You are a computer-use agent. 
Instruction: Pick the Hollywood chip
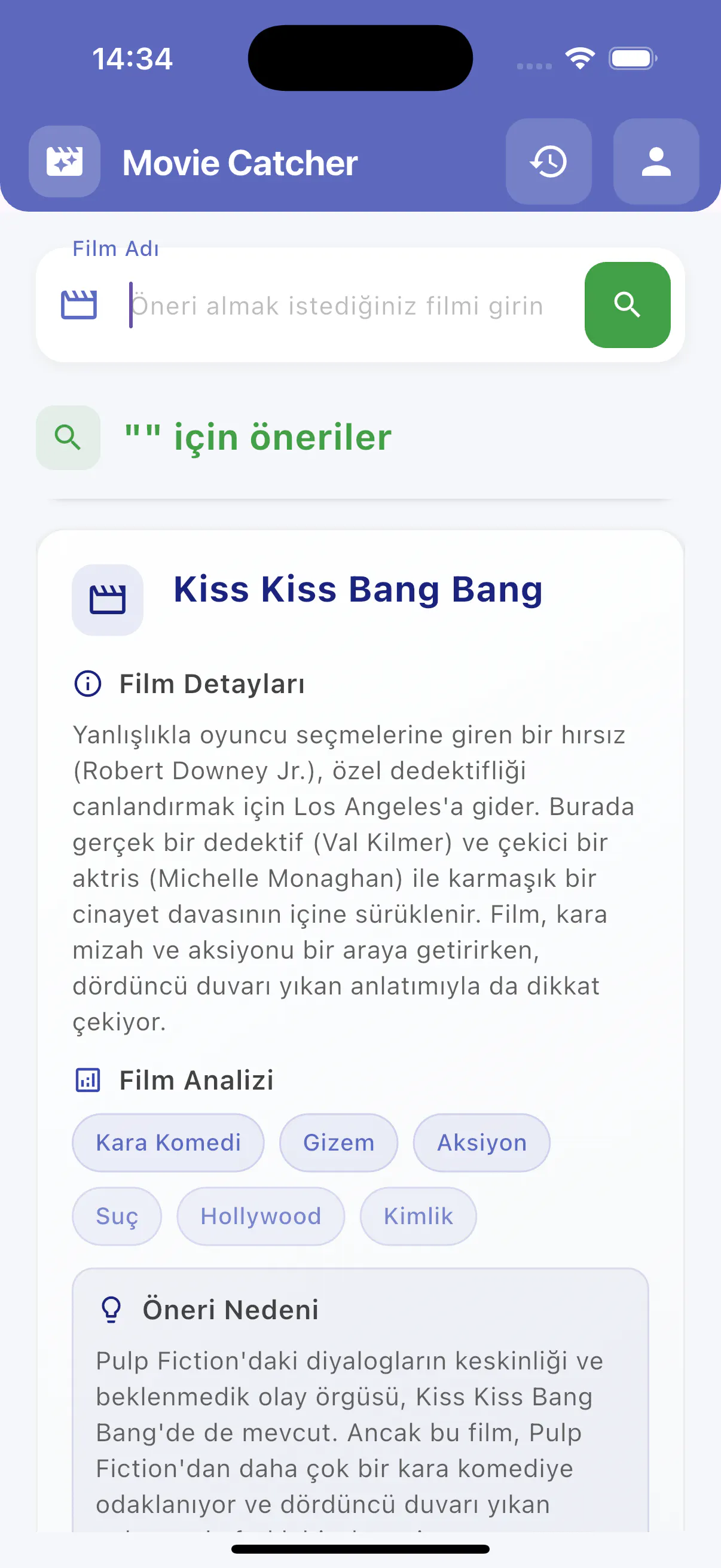point(261,1216)
